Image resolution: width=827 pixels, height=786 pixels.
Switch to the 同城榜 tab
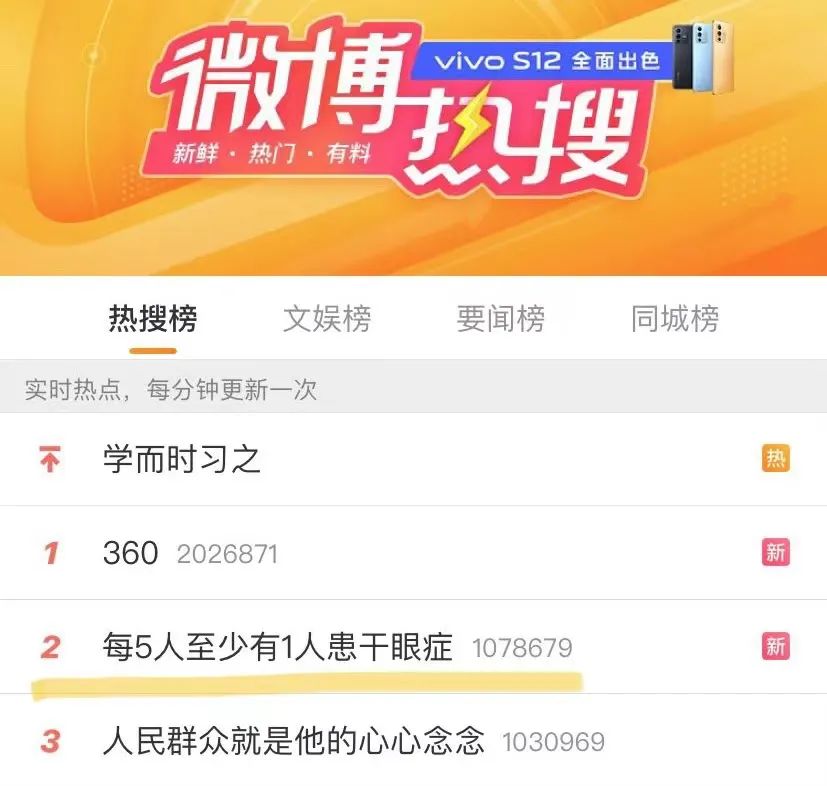[x=674, y=319]
